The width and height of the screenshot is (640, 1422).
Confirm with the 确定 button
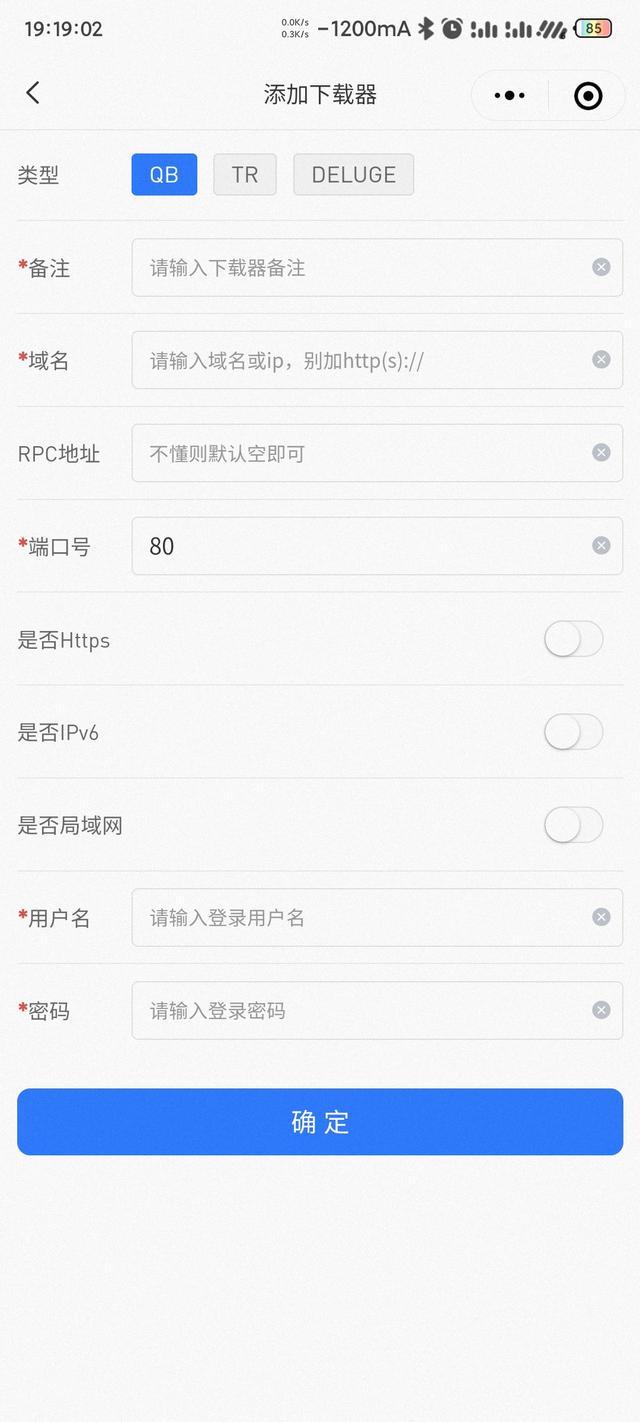click(x=320, y=1122)
